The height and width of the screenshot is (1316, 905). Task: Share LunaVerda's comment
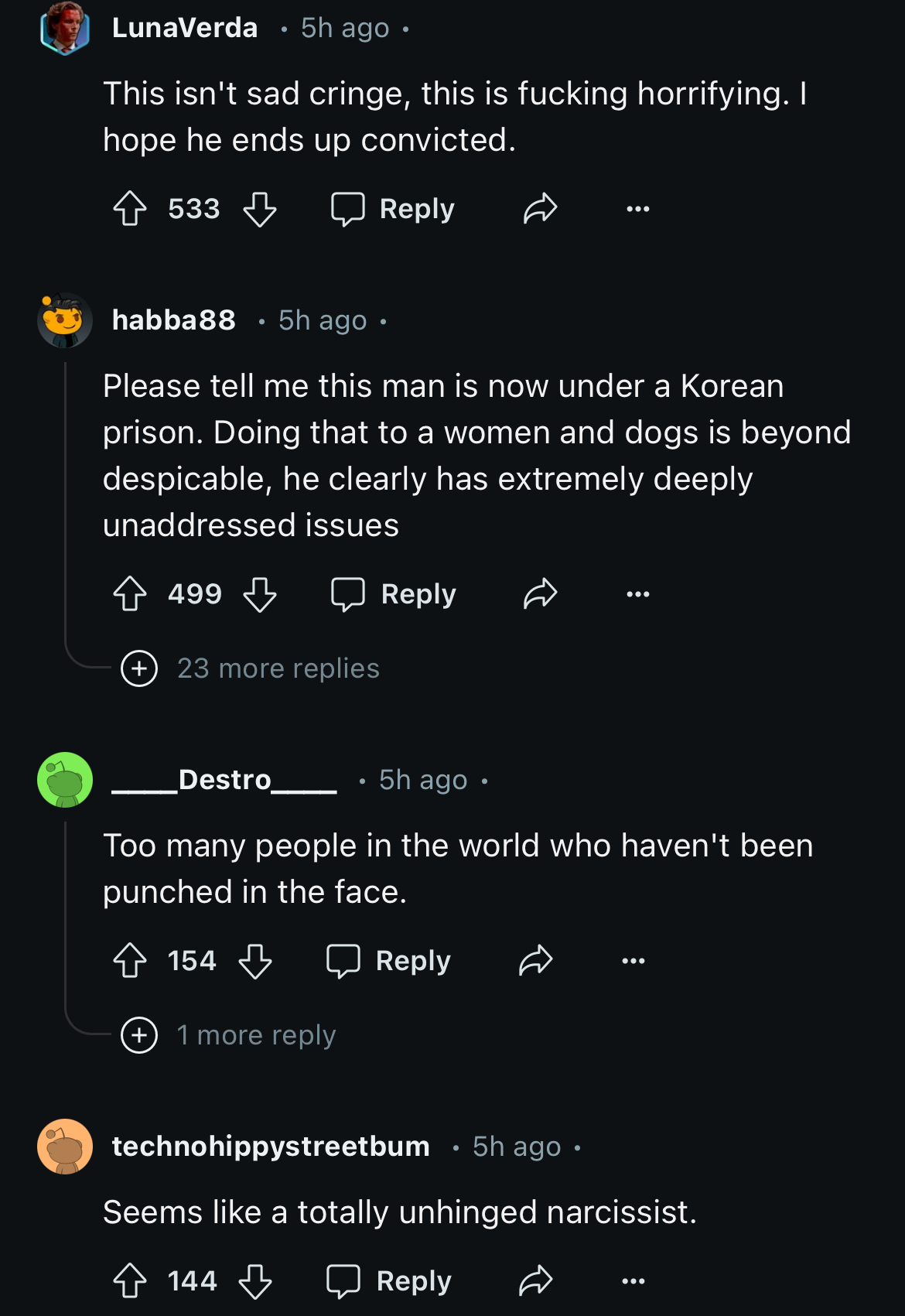tap(540, 208)
